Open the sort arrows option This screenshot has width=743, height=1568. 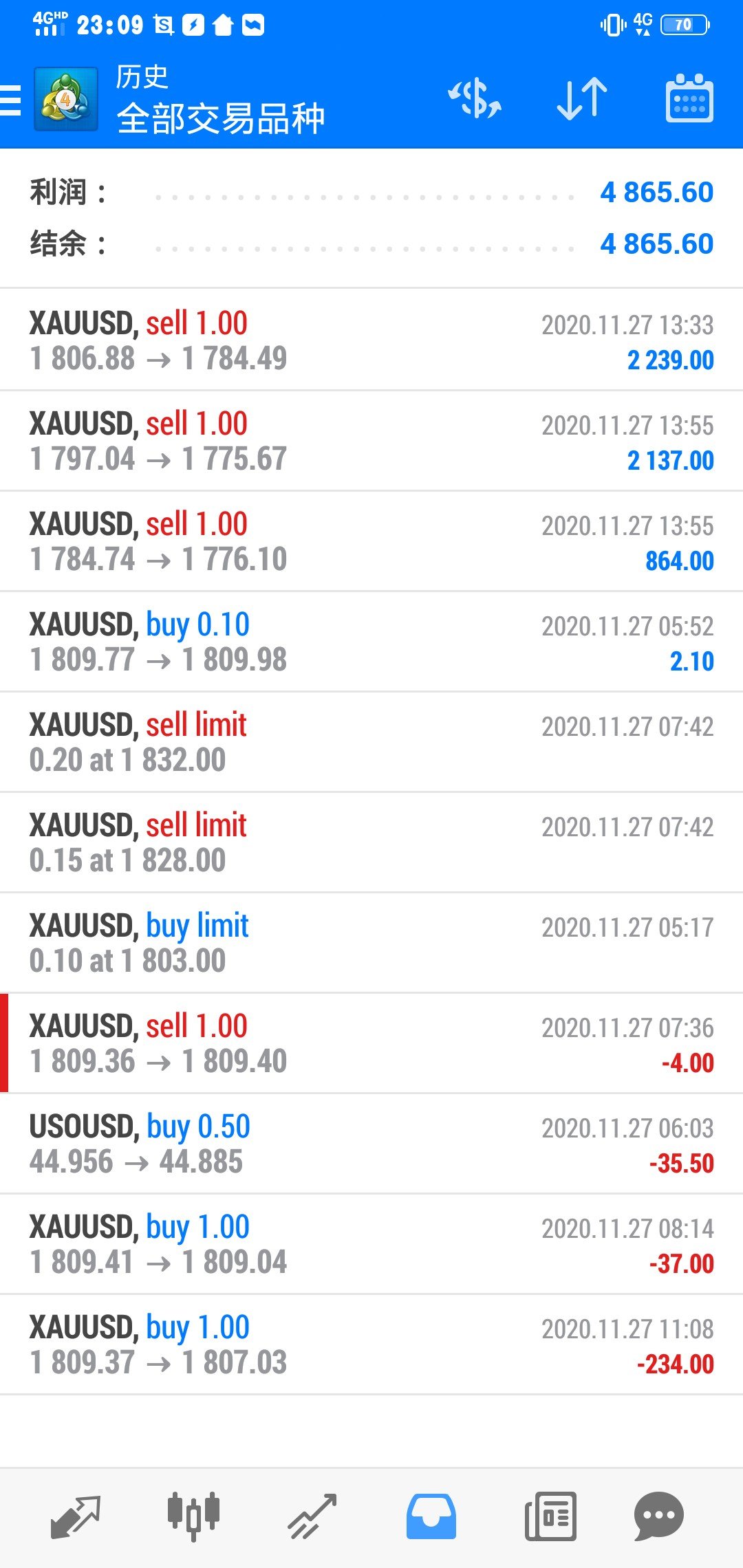click(x=582, y=99)
